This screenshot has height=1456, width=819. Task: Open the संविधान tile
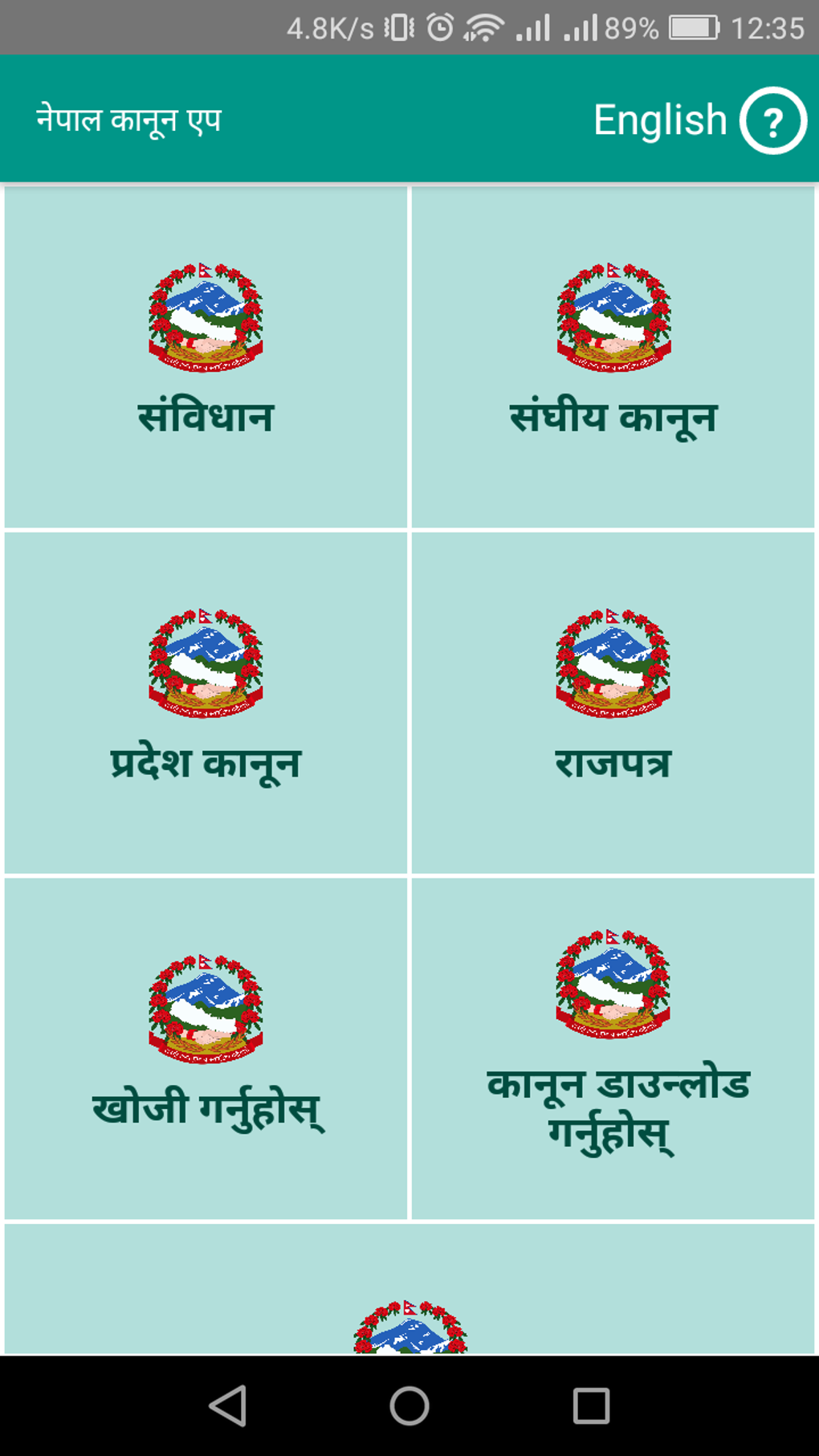click(206, 357)
